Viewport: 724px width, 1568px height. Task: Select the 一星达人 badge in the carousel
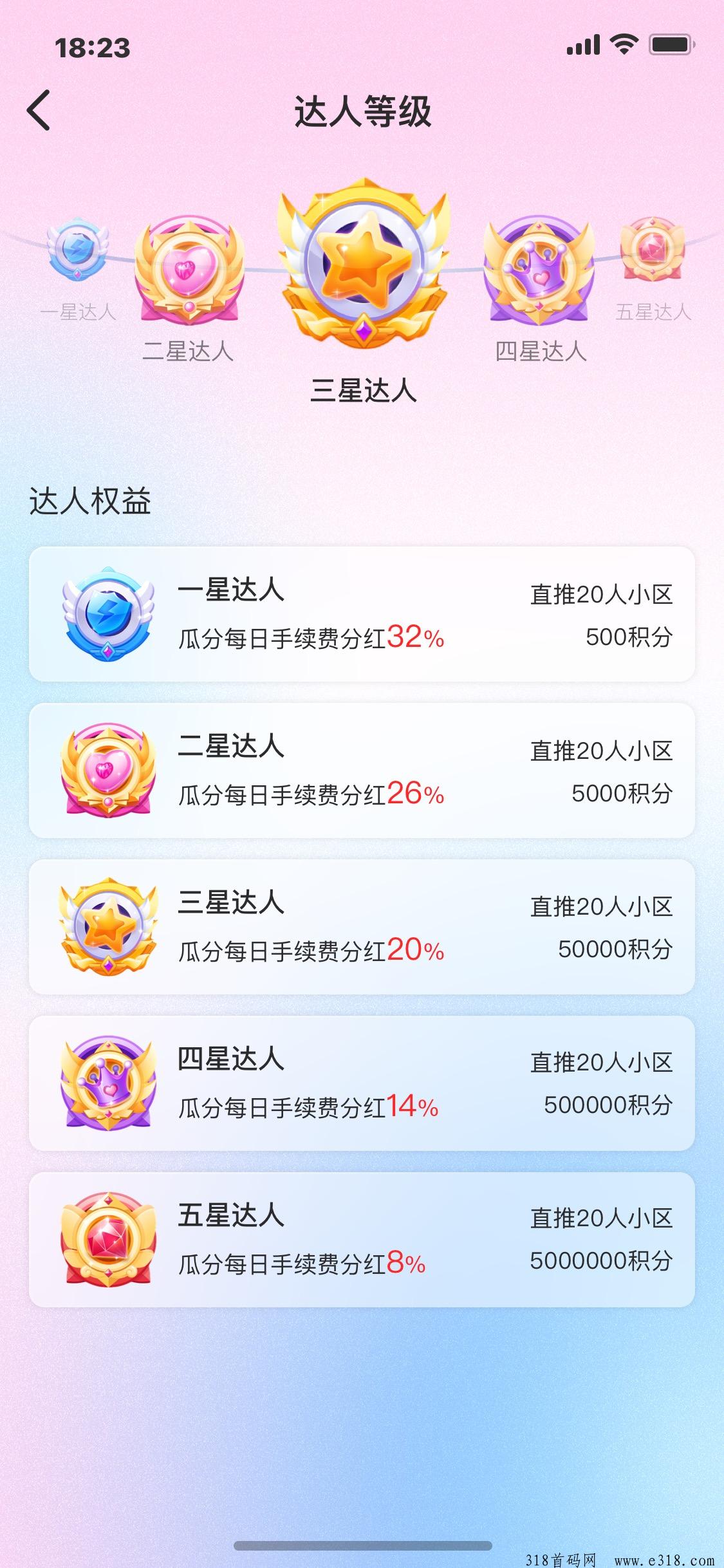pos(77,248)
